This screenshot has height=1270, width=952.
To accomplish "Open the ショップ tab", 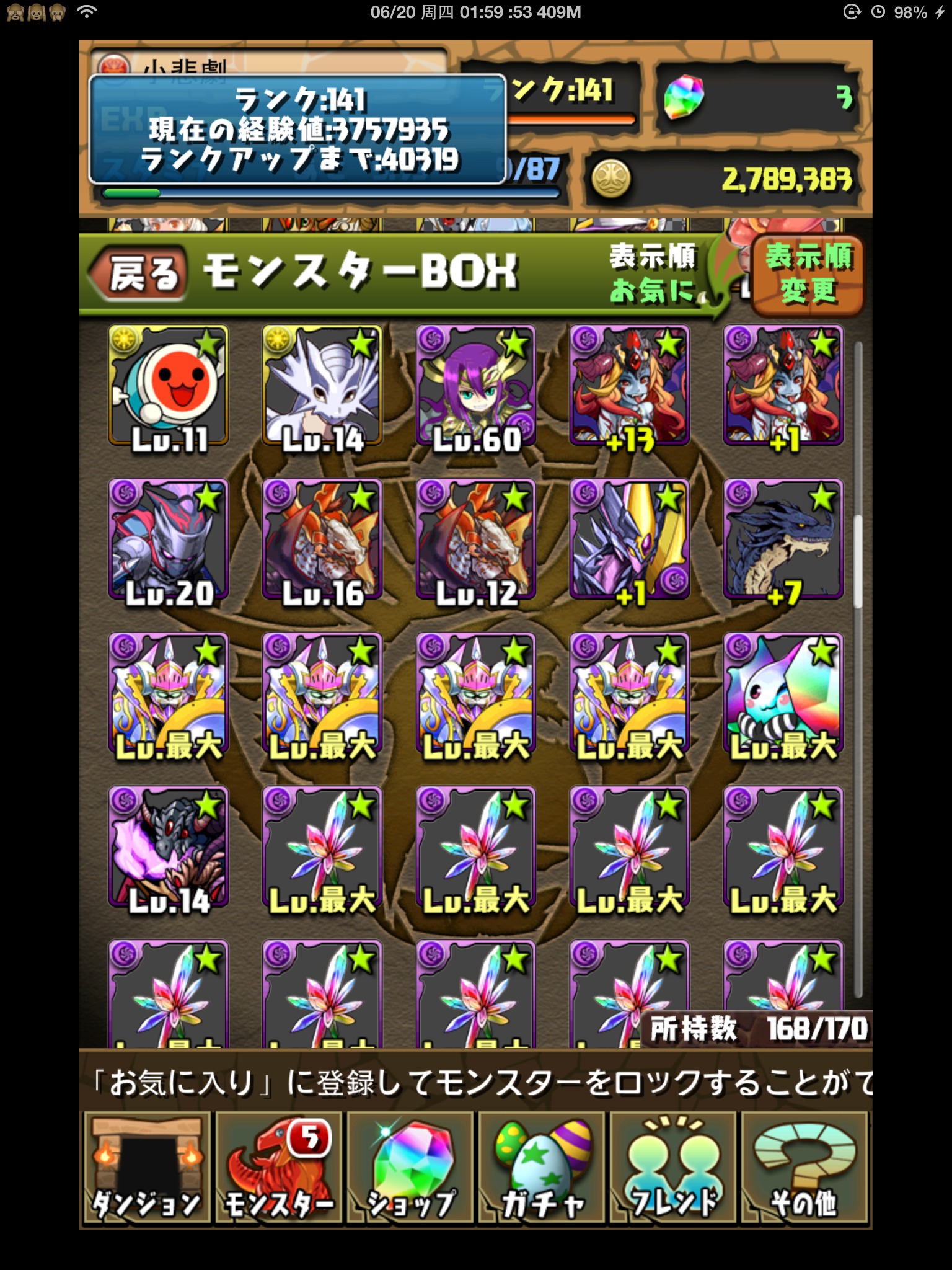I will 410,1167.
